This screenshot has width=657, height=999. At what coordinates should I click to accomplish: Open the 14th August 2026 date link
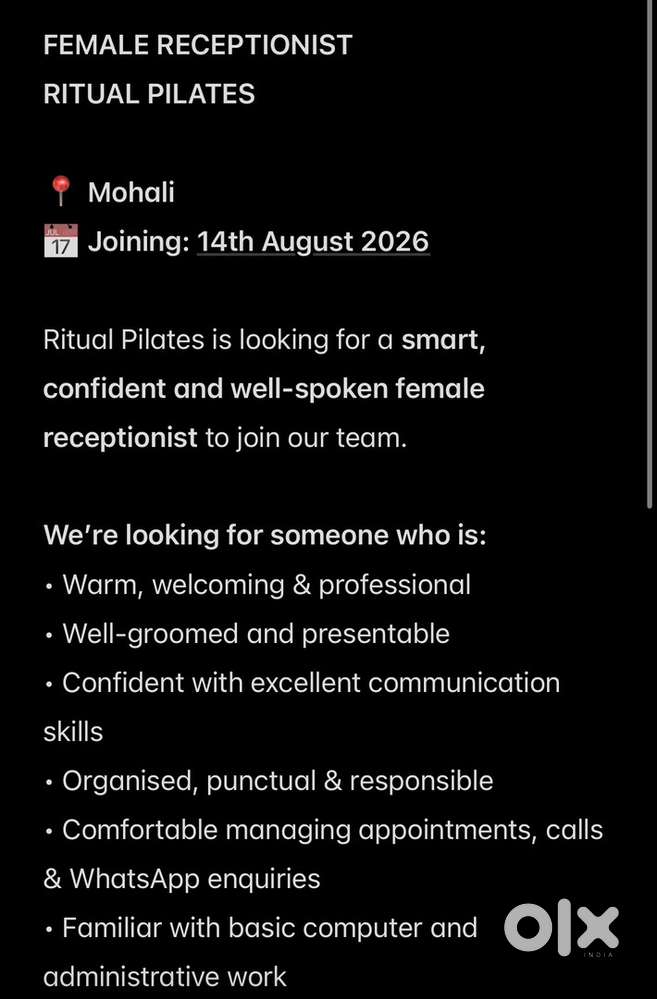coord(313,242)
